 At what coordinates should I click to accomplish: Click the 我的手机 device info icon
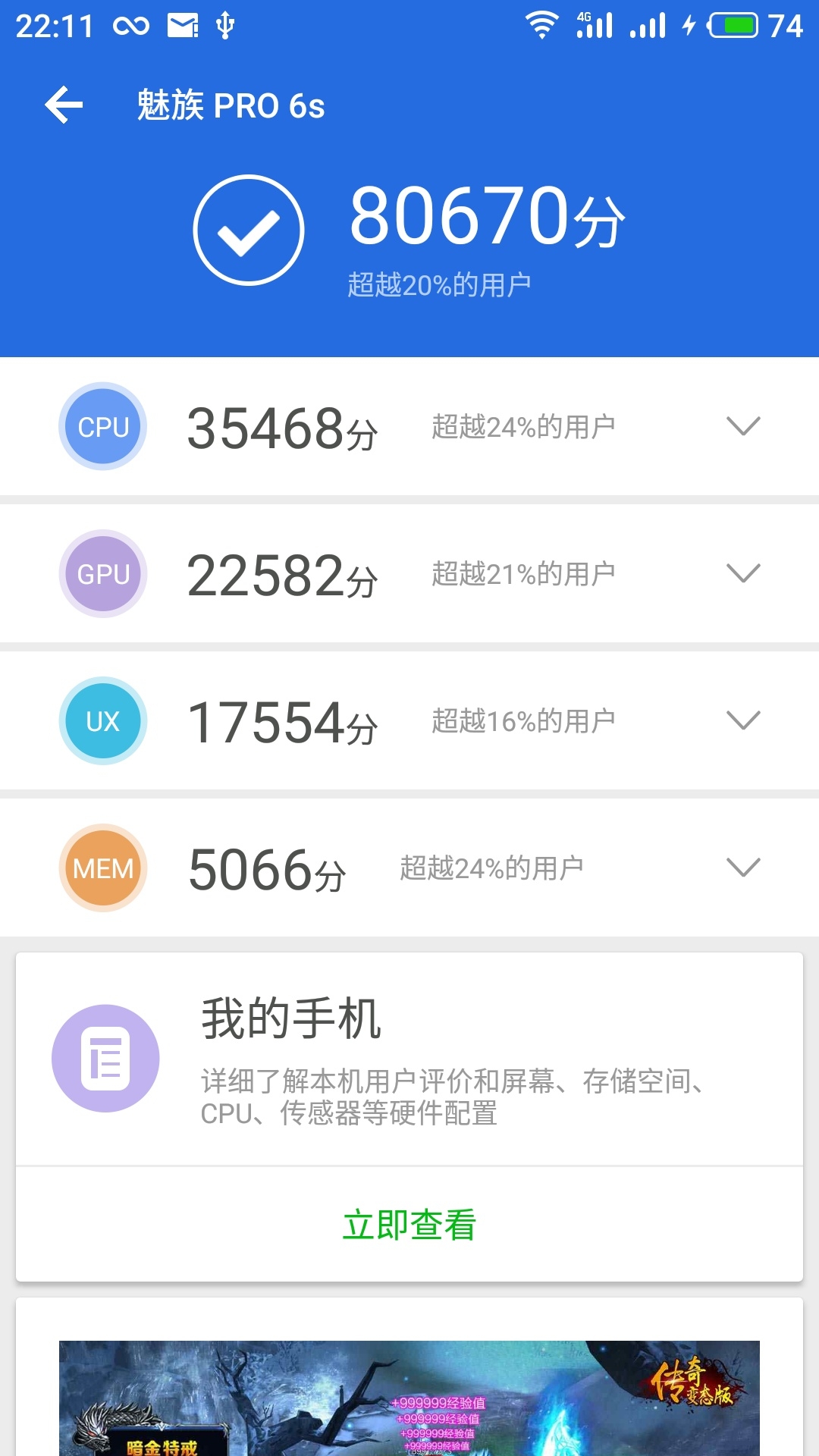pos(106,1056)
